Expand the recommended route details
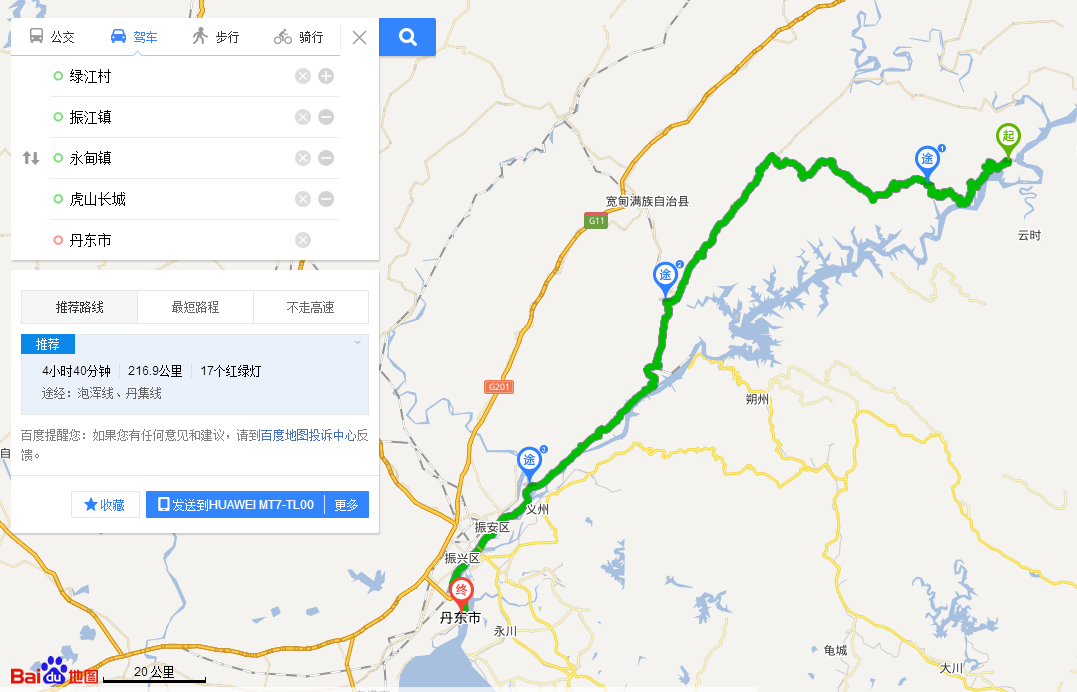Image resolution: width=1077 pixels, height=692 pixels. [x=357, y=344]
